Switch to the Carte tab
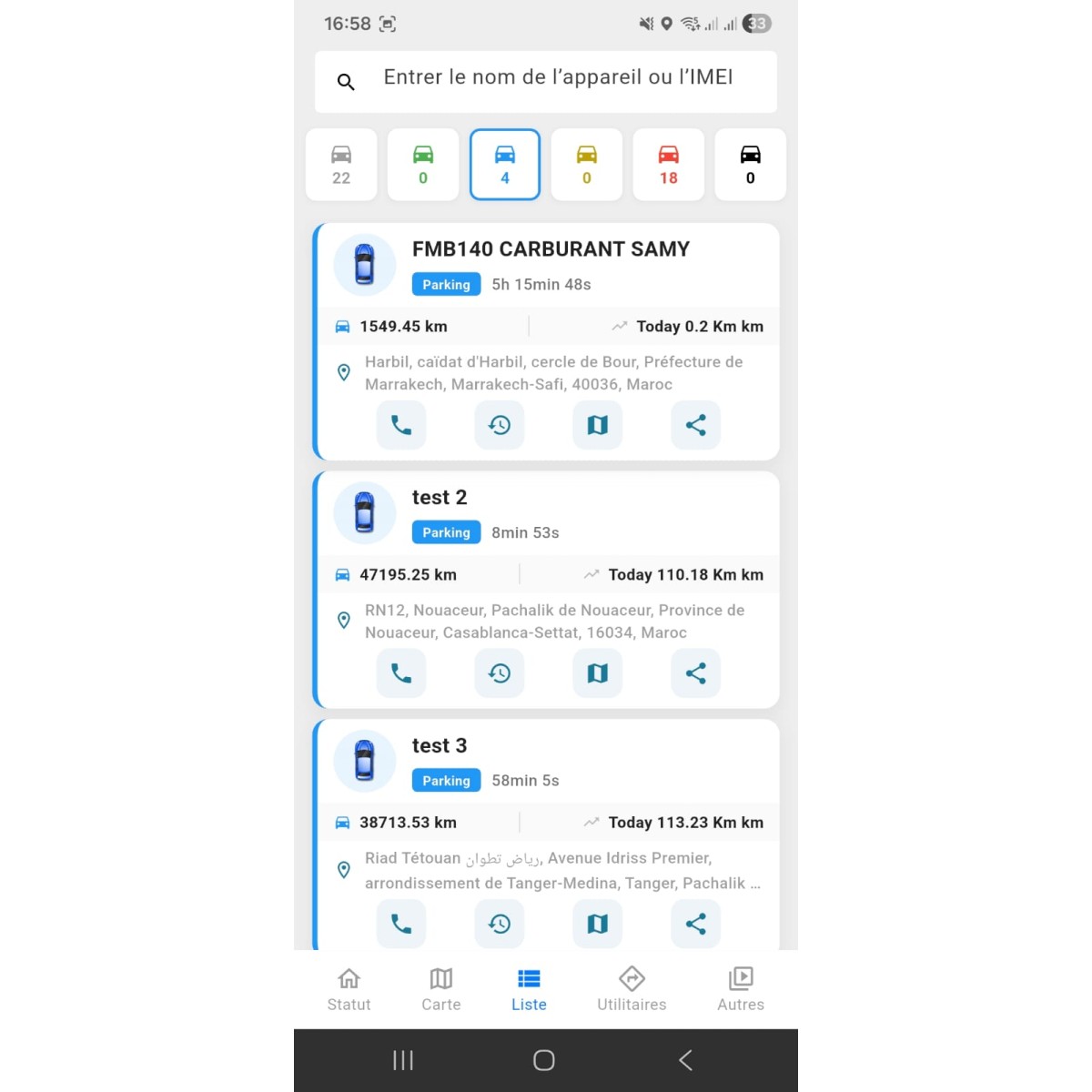Viewport: 1092px width, 1092px height. click(x=441, y=989)
